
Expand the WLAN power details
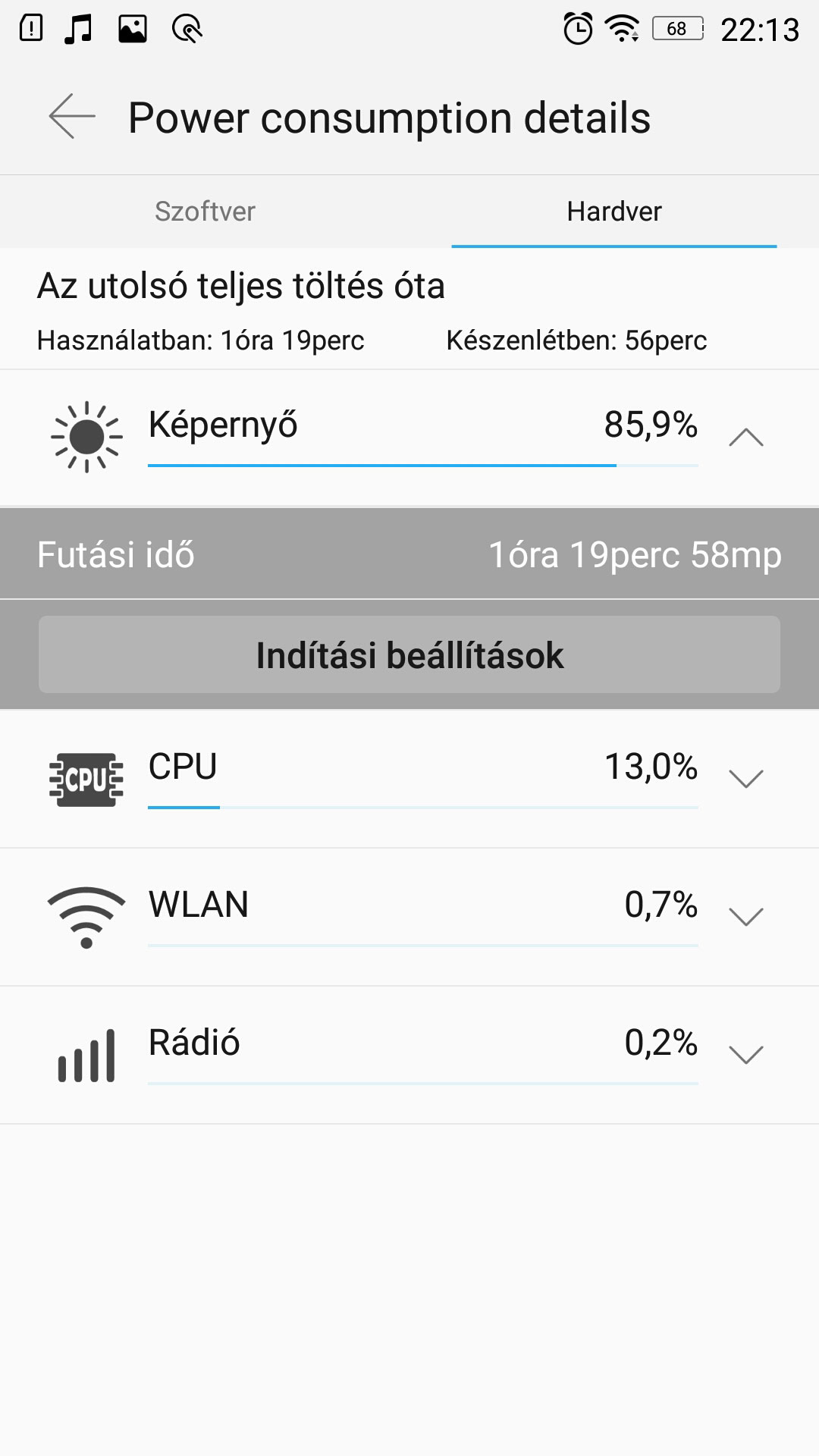click(x=746, y=917)
